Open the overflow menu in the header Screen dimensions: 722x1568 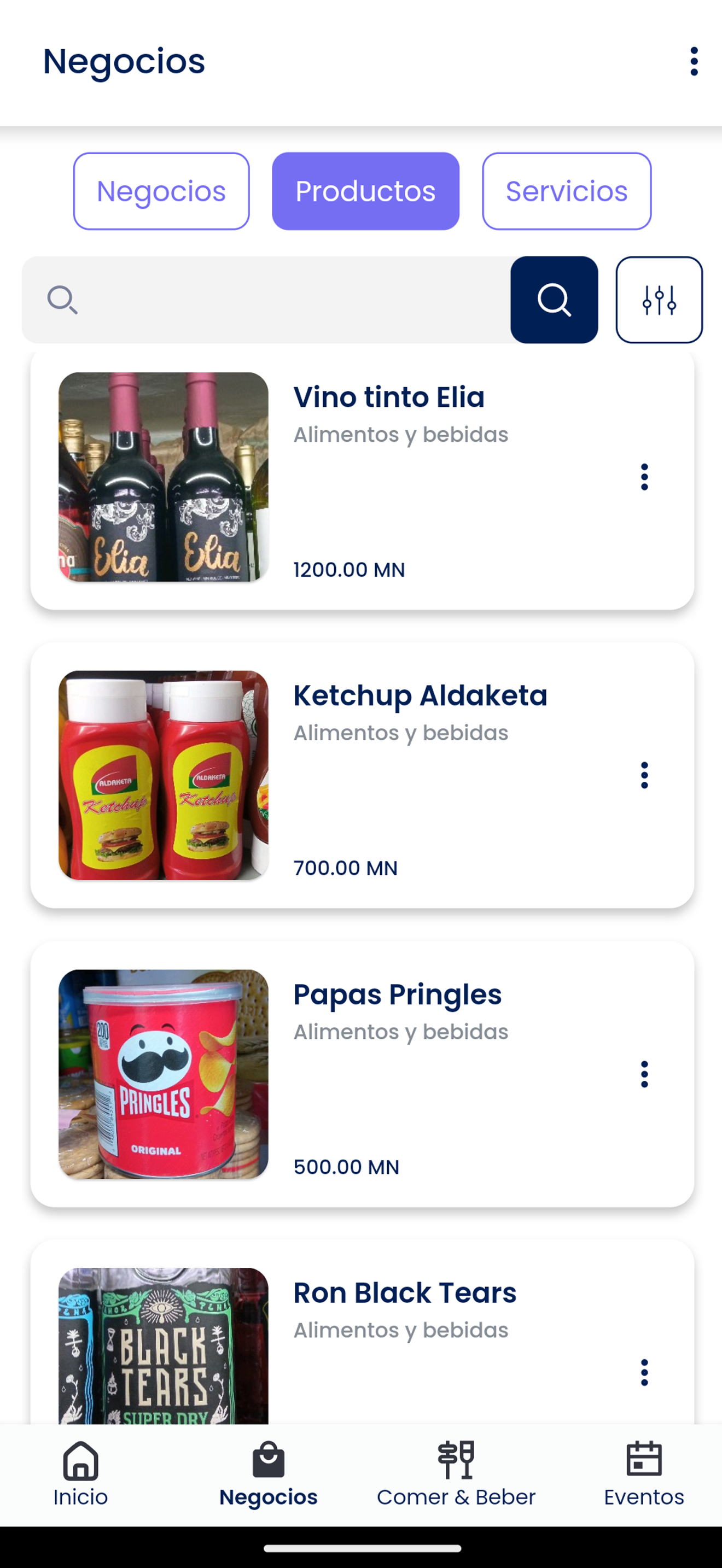pyautogui.click(x=694, y=61)
